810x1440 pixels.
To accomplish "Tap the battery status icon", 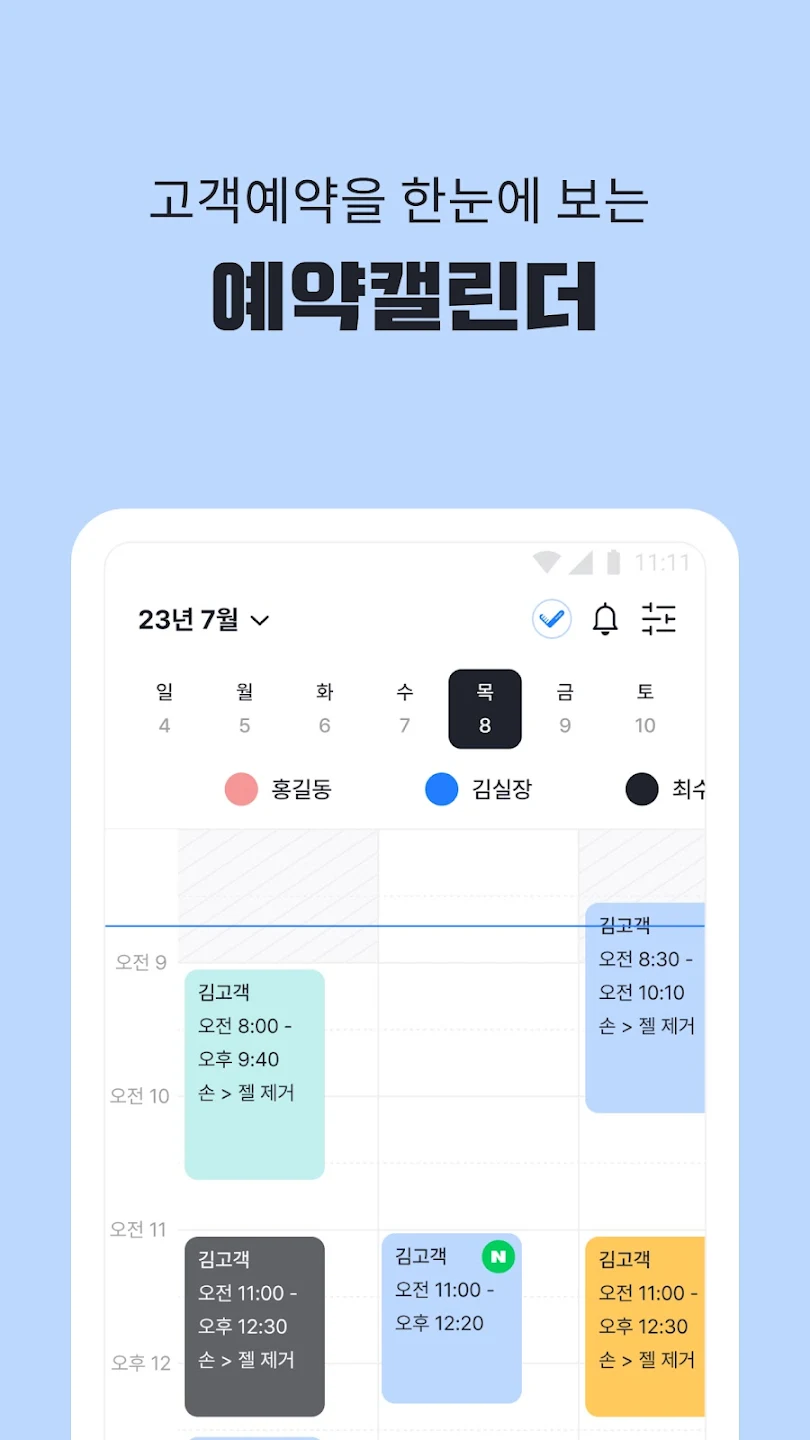I will click(614, 562).
